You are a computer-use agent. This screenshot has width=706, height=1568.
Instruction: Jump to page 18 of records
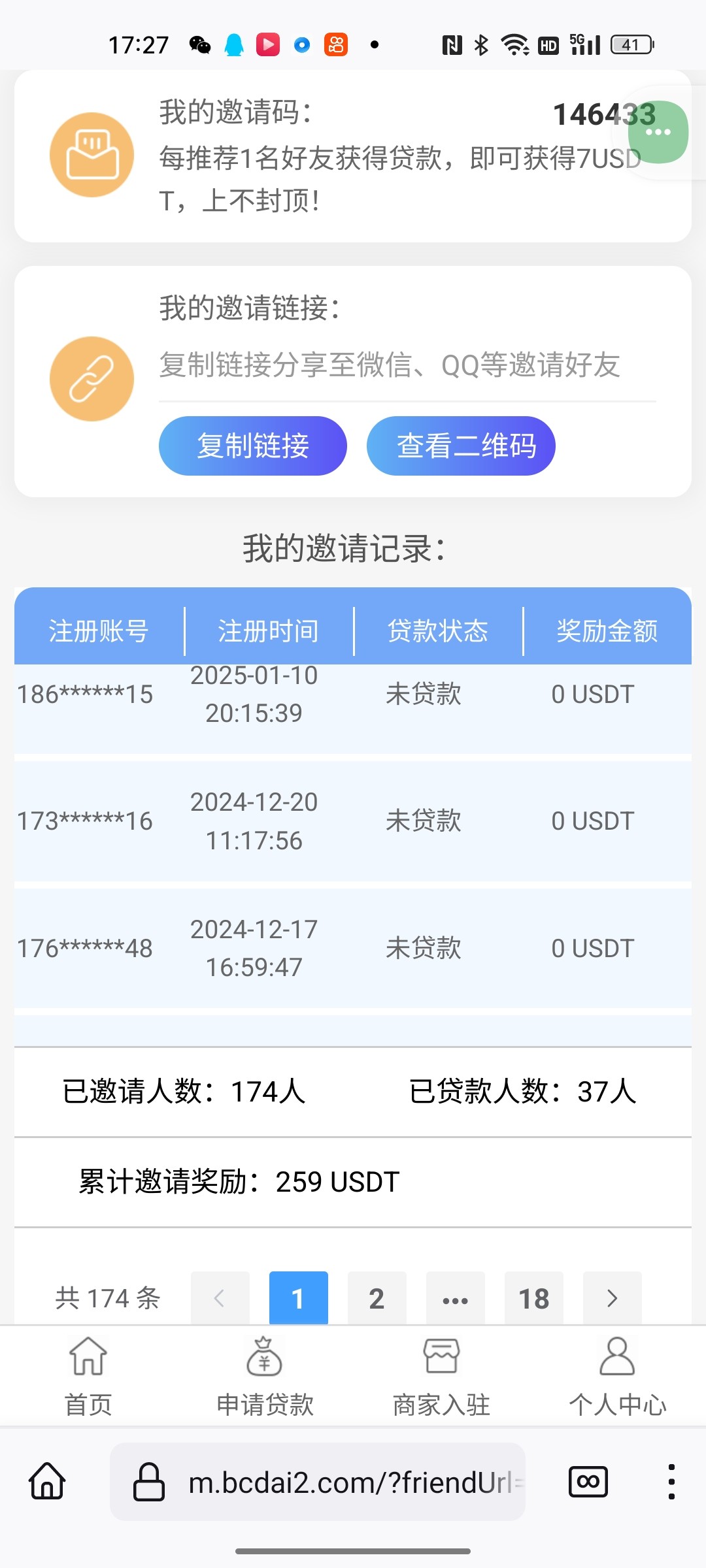533,1298
